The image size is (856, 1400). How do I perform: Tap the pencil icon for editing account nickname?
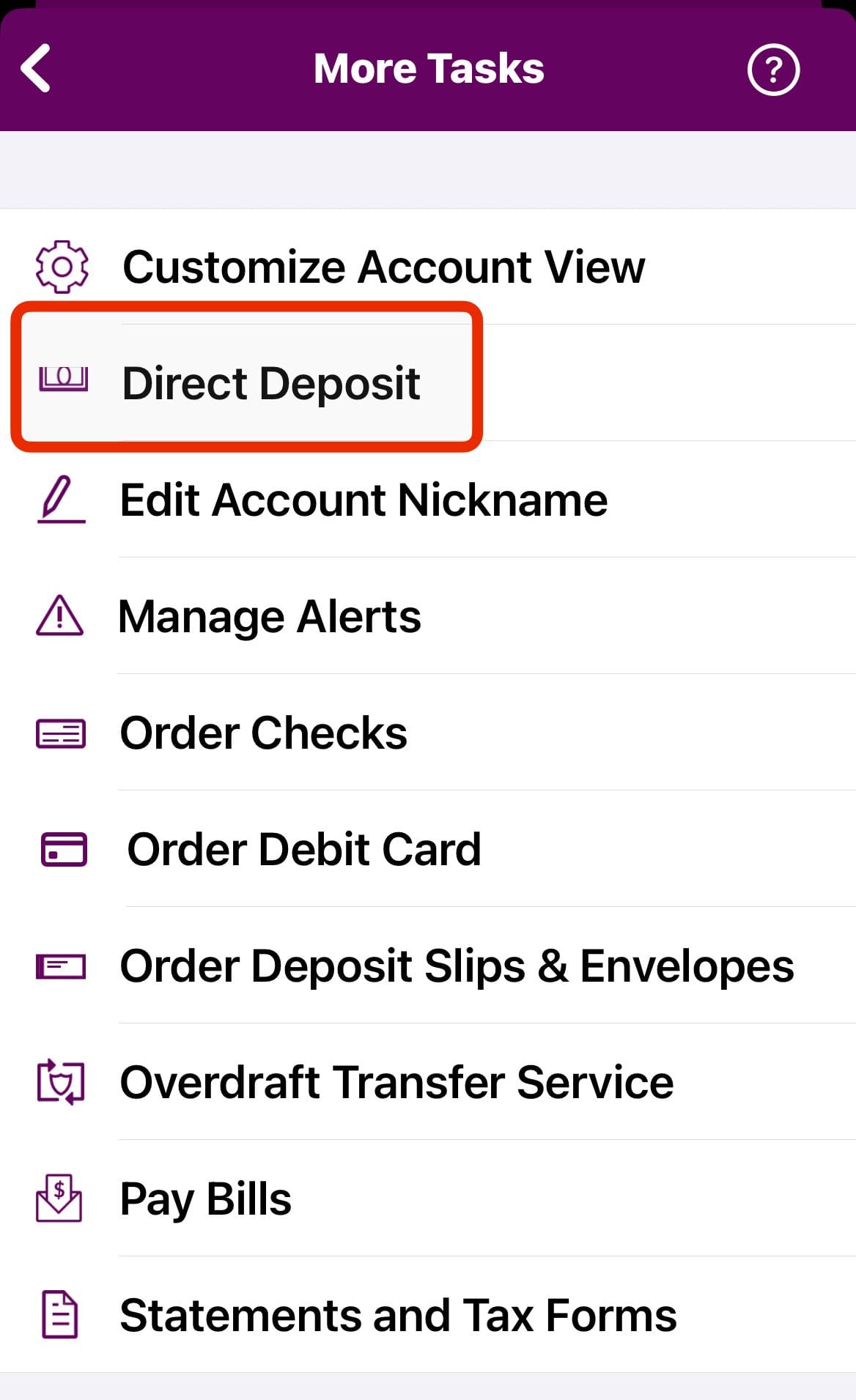tap(60, 499)
